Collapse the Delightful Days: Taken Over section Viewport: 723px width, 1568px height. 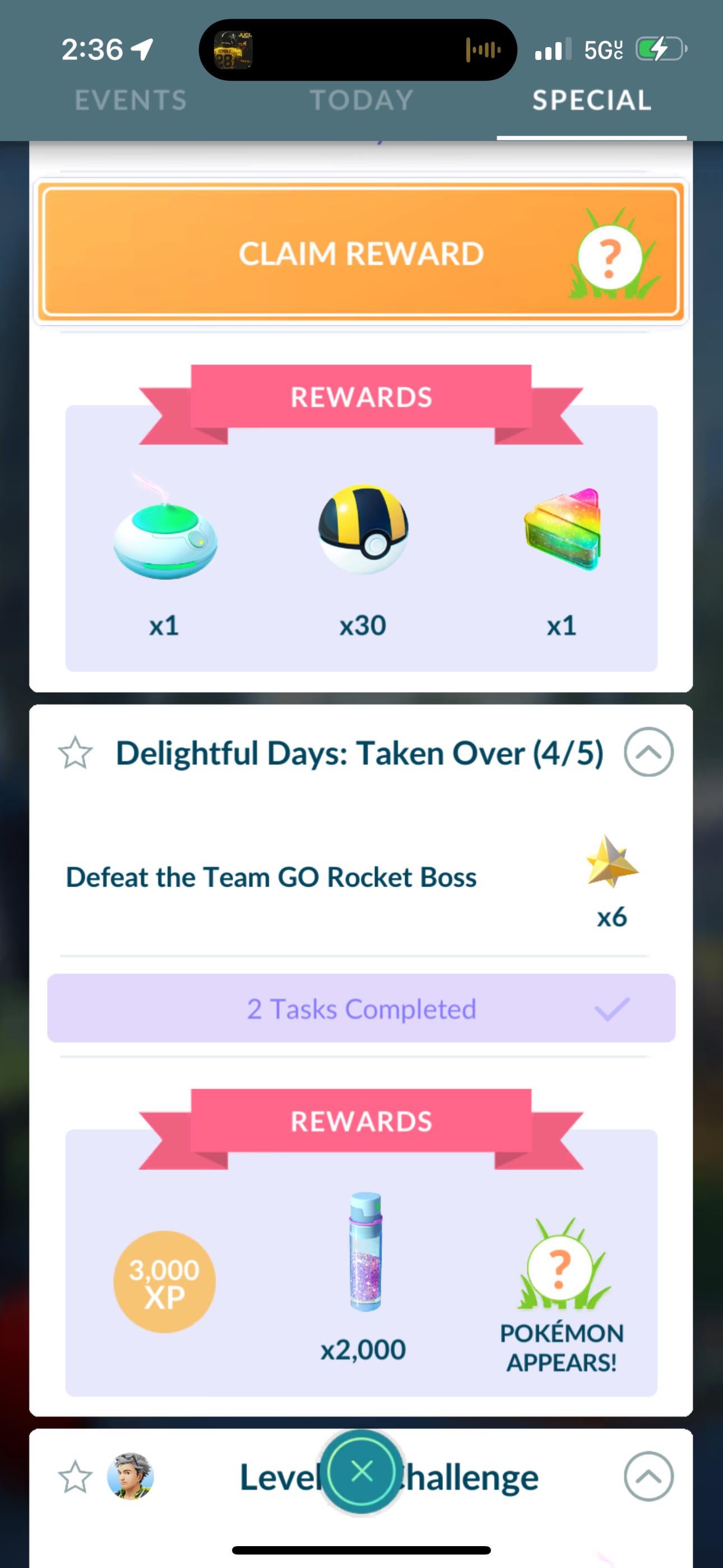(x=648, y=753)
